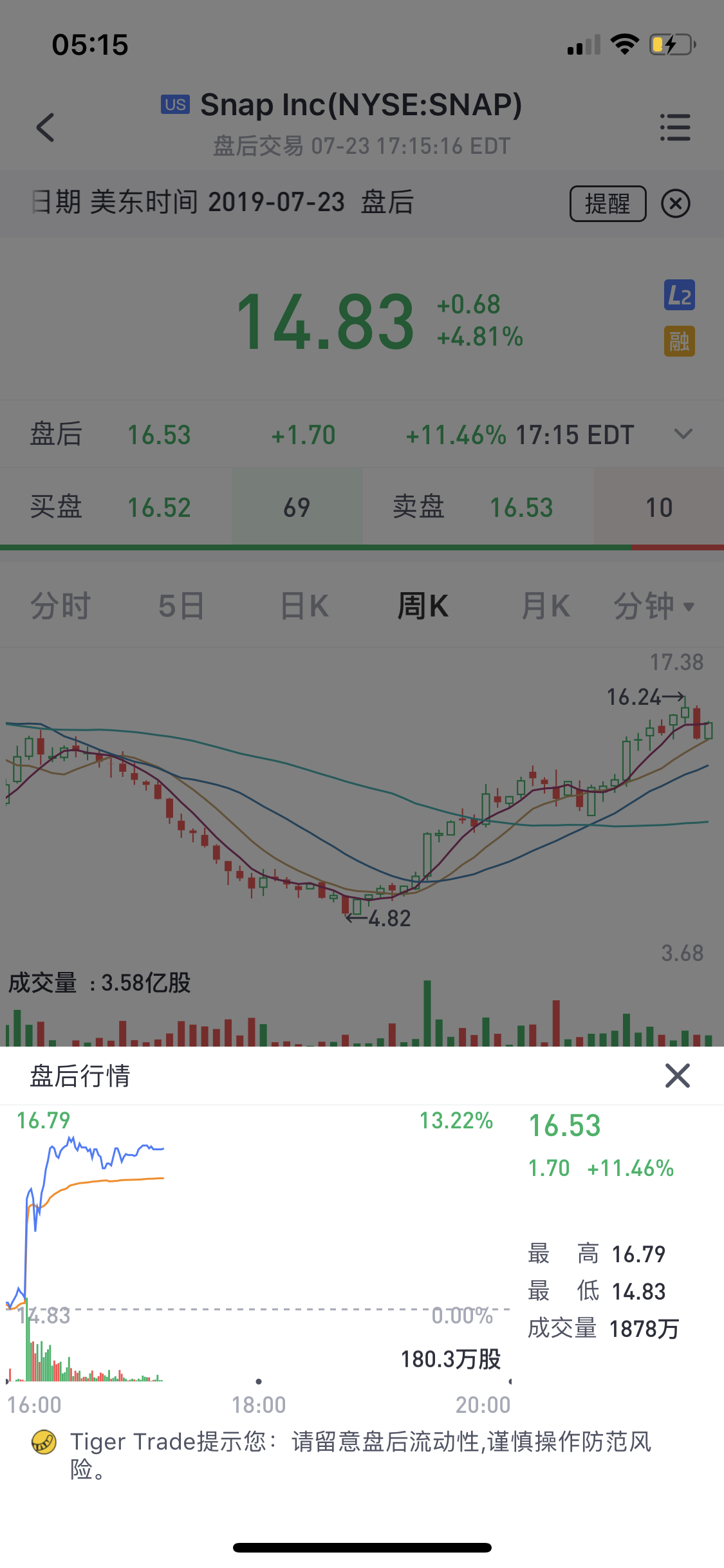Dismiss the date info bar
This screenshot has width=724, height=1568.
[675, 203]
